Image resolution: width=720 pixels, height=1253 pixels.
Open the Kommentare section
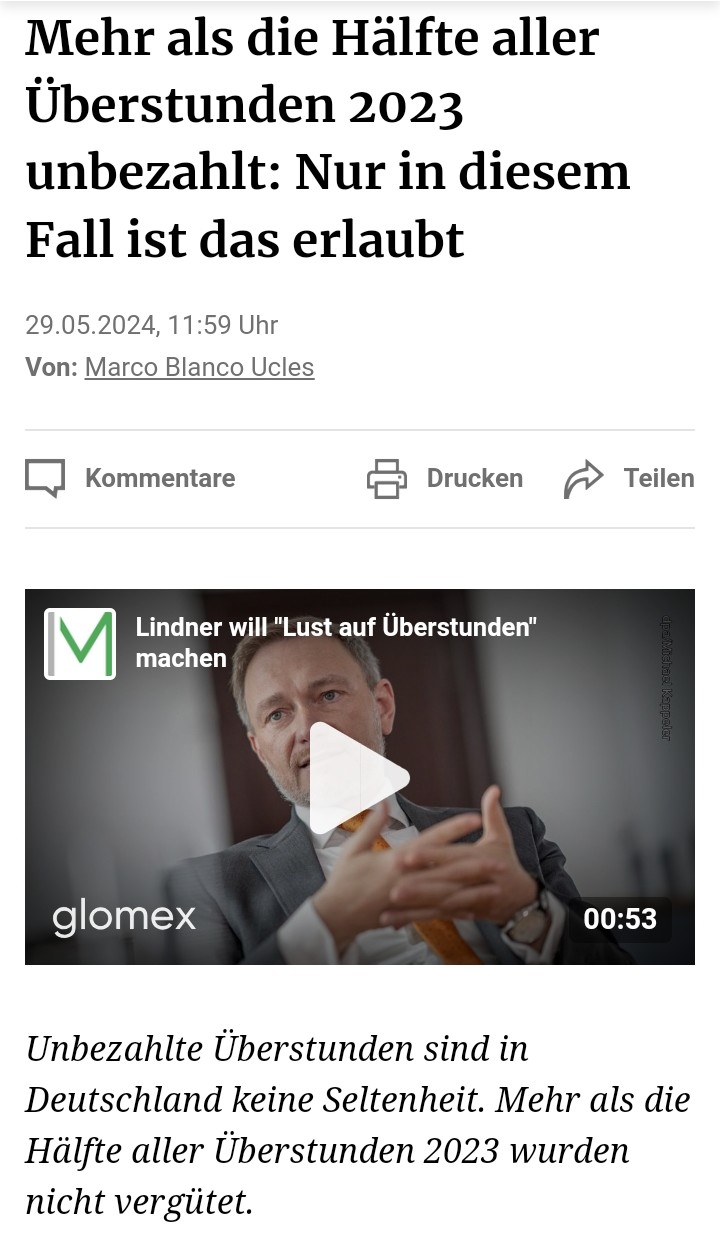(x=130, y=478)
